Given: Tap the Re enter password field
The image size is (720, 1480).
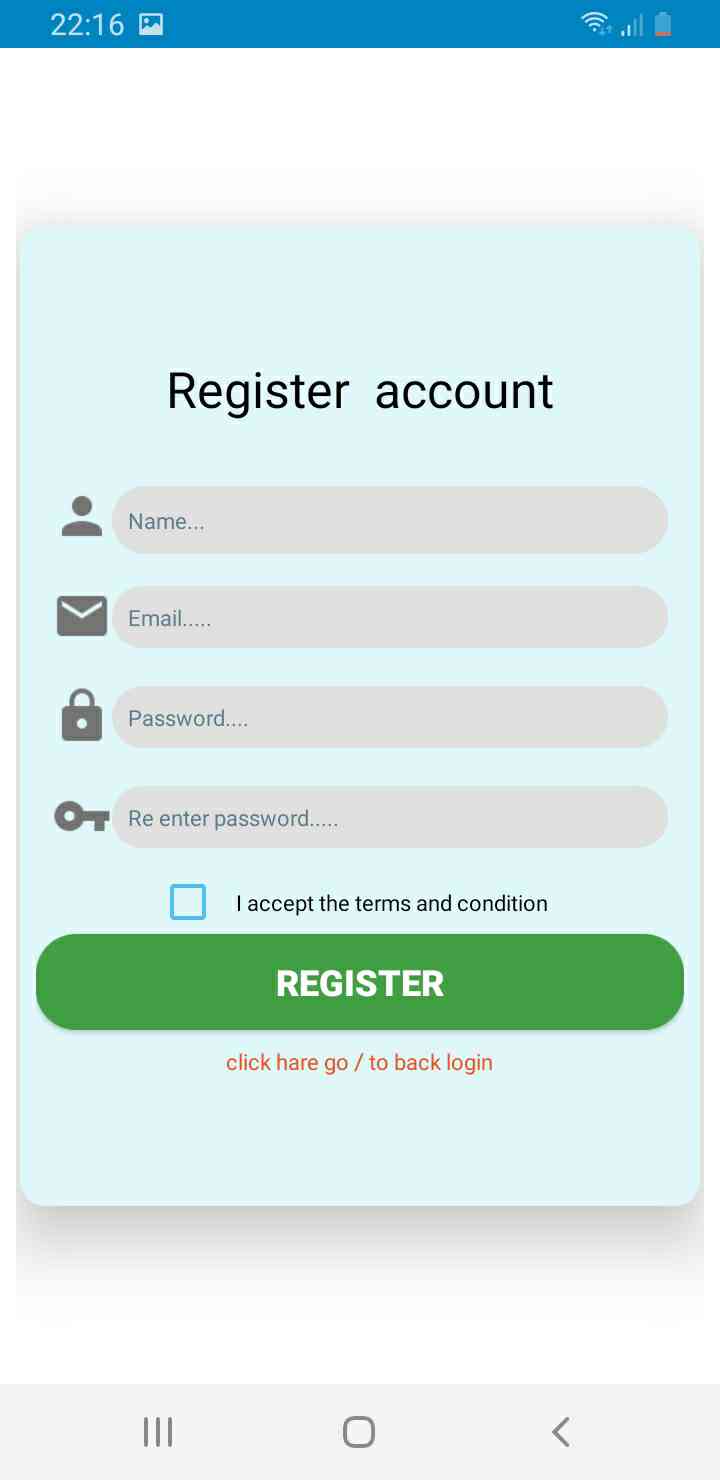Looking at the screenshot, I should (389, 817).
